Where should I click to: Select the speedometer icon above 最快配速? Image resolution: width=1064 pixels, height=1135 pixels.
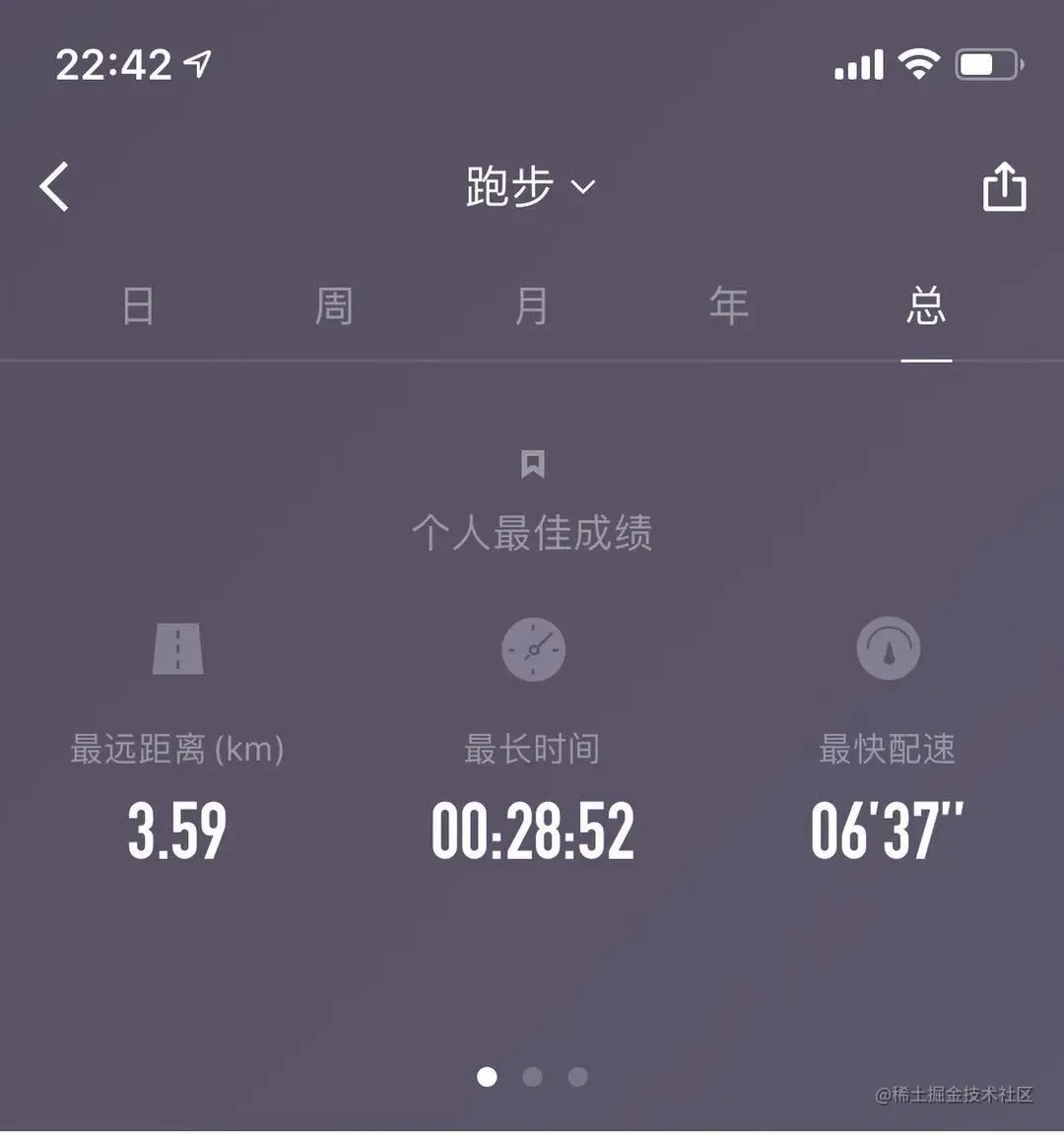tap(888, 647)
